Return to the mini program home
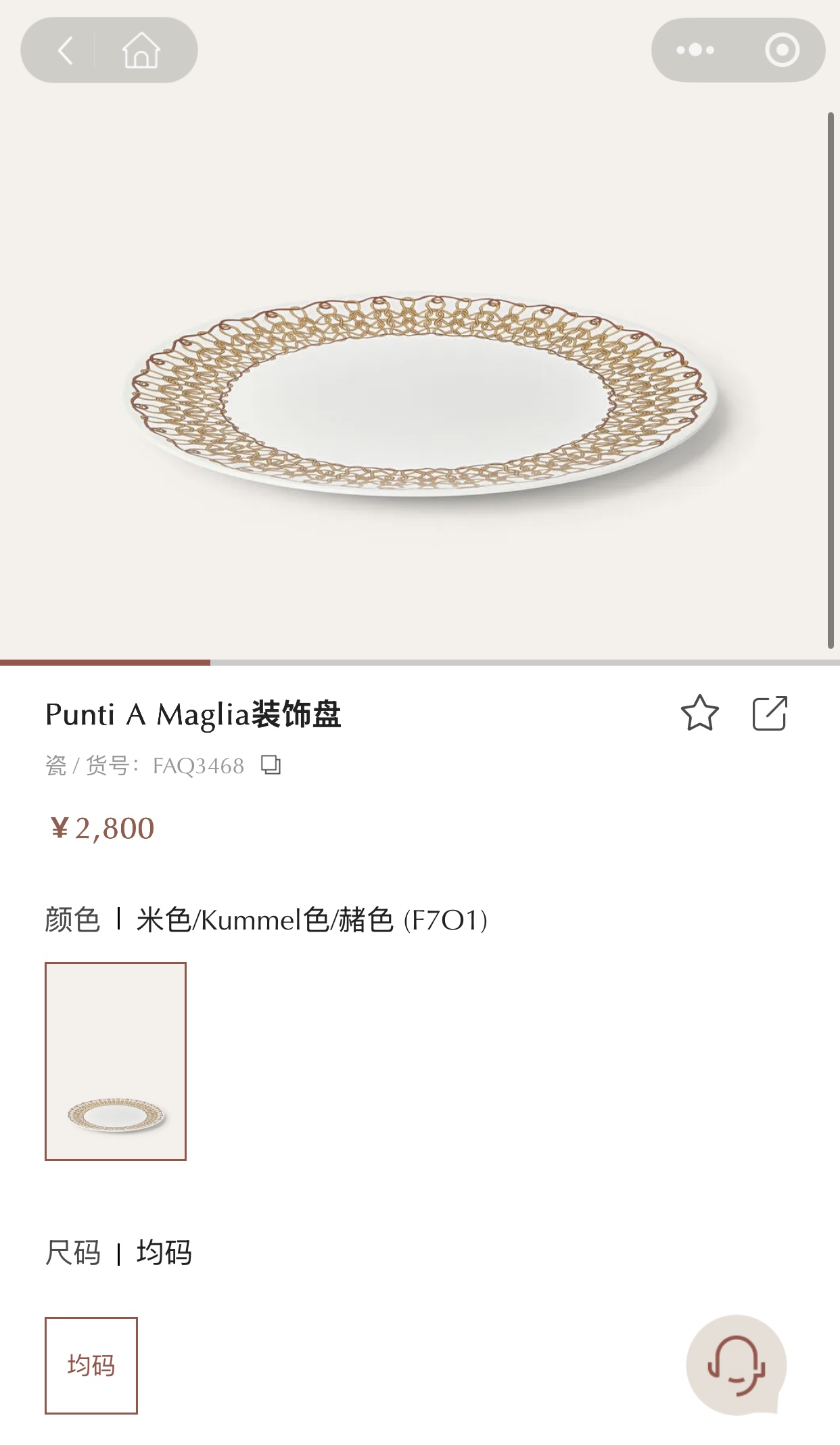This screenshot has height=1445, width=840. (141, 51)
